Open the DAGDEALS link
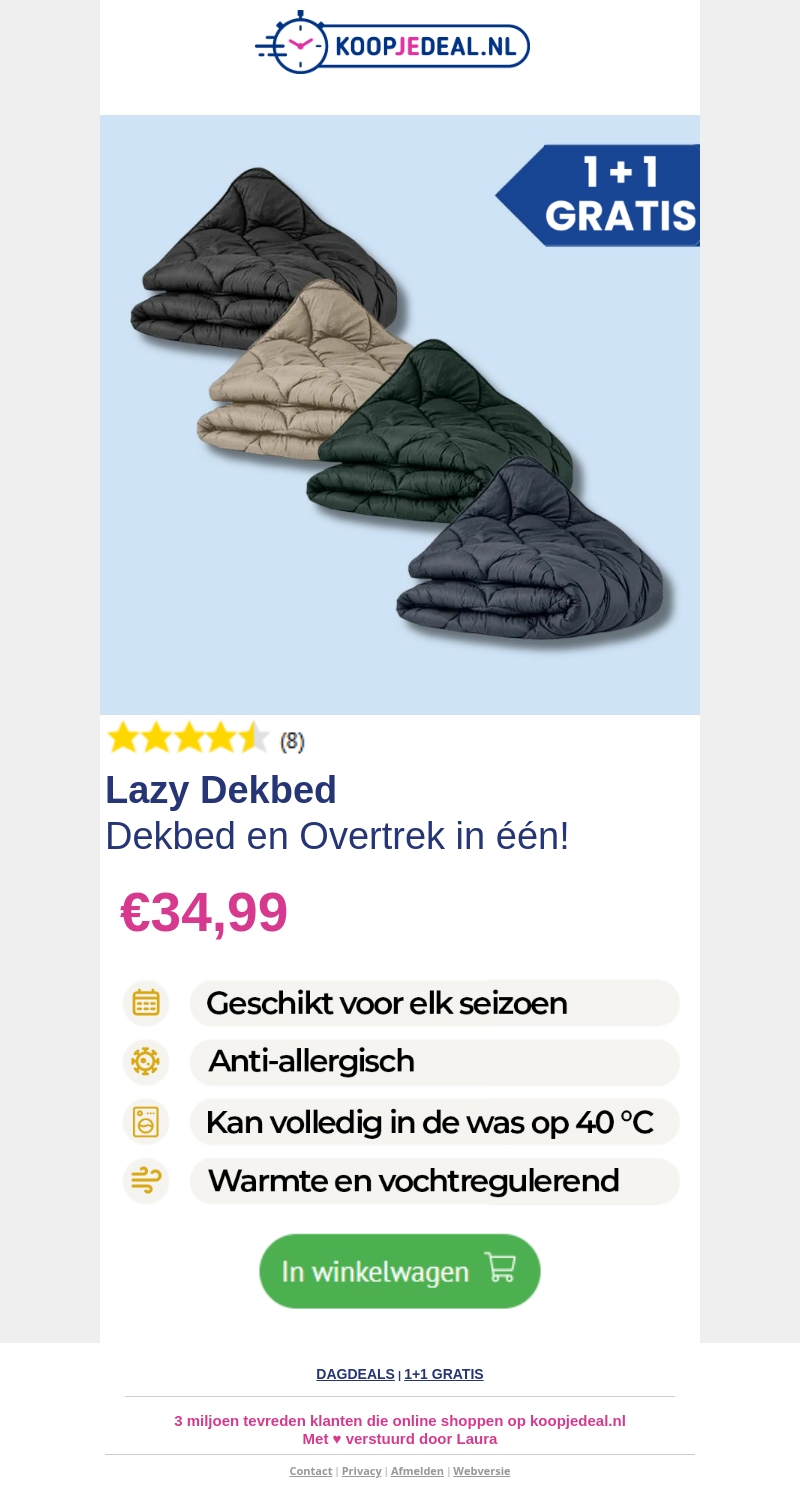Viewport: 800px width, 1504px height. pyautogui.click(x=355, y=1374)
